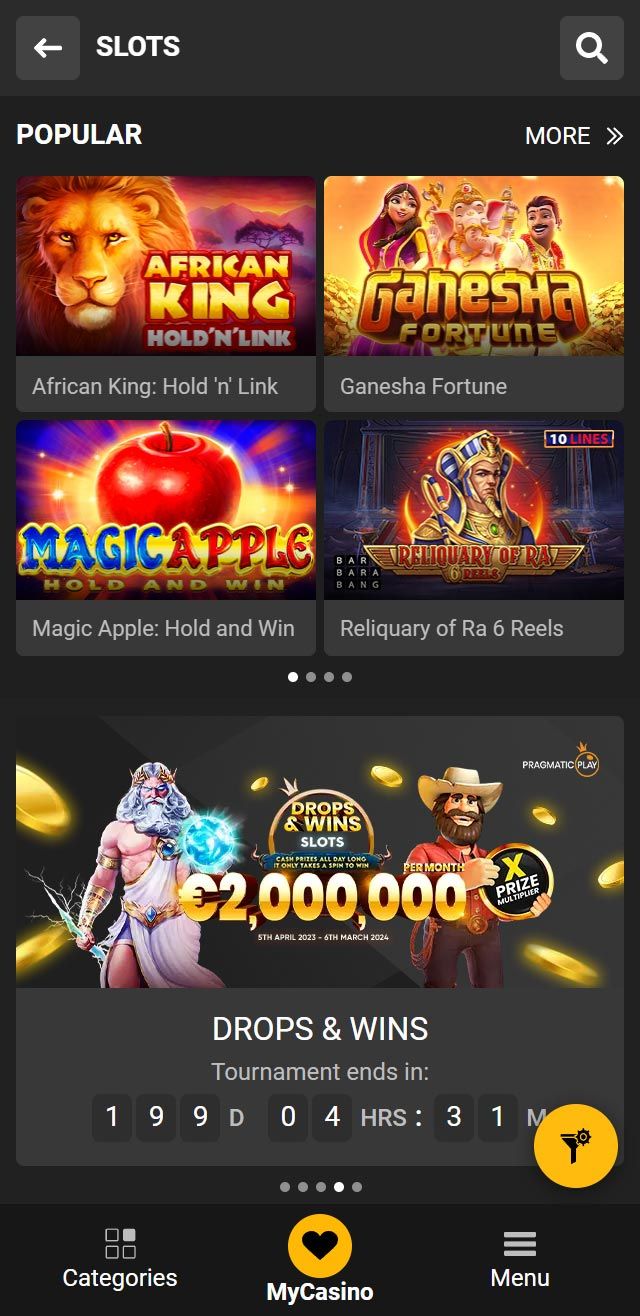
Task: Open the search icon
Action: pos(592,48)
